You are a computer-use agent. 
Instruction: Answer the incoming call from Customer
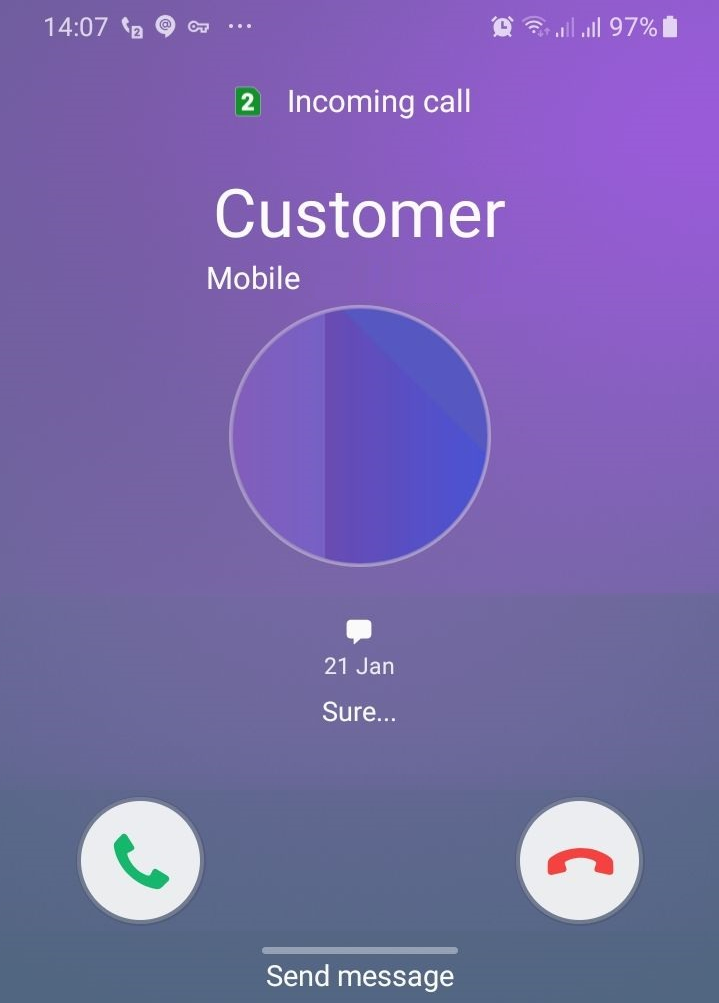(140, 860)
